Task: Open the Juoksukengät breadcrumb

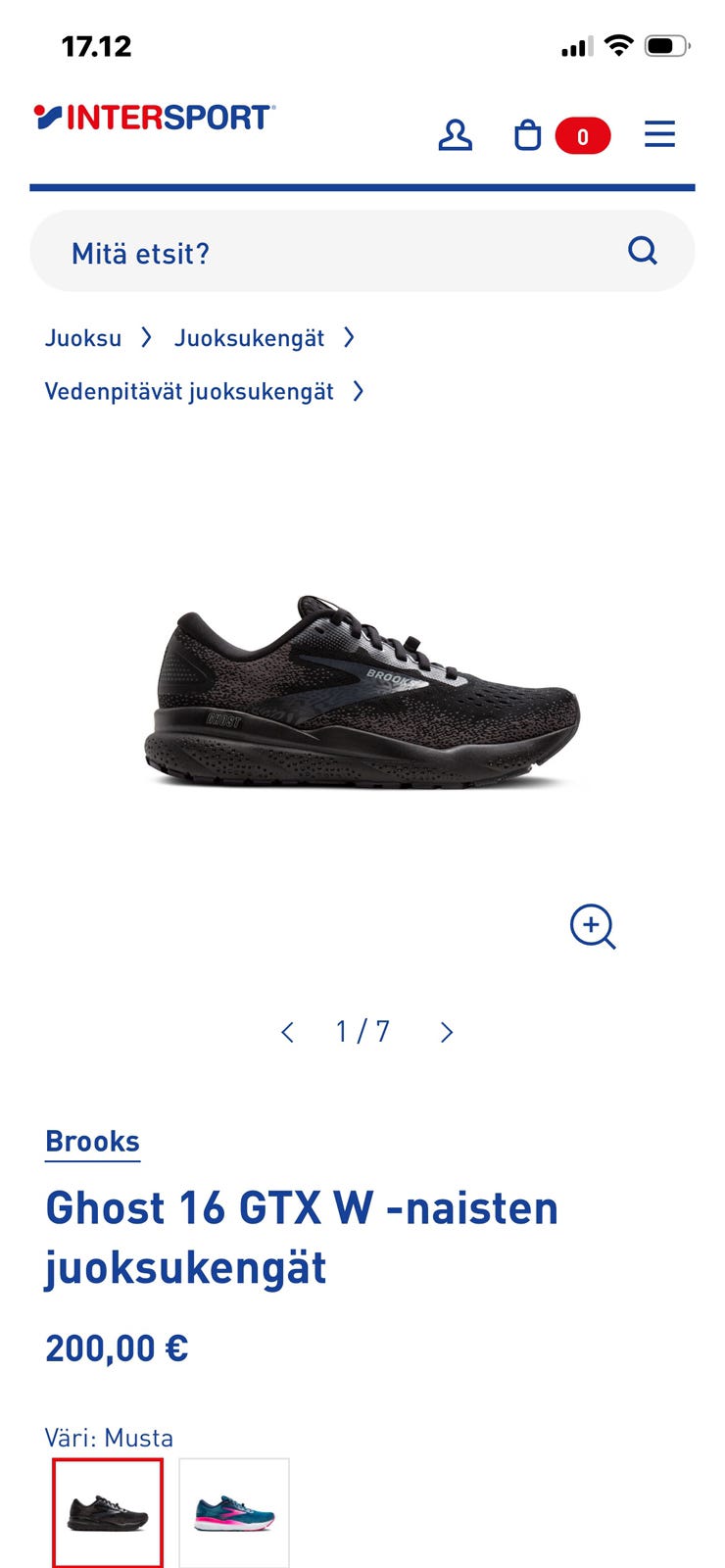Action: pyautogui.click(x=249, y=338)
